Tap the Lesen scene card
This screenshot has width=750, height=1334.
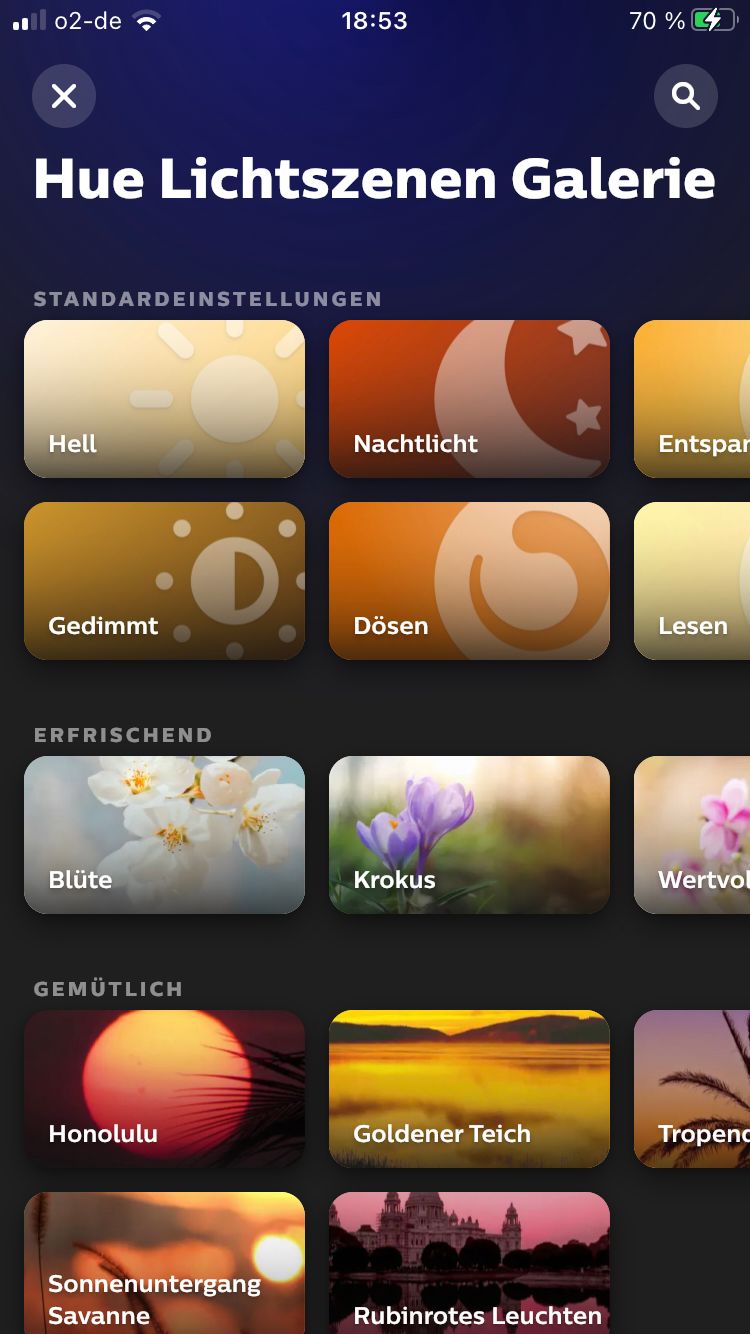click(x=692, y=581)
